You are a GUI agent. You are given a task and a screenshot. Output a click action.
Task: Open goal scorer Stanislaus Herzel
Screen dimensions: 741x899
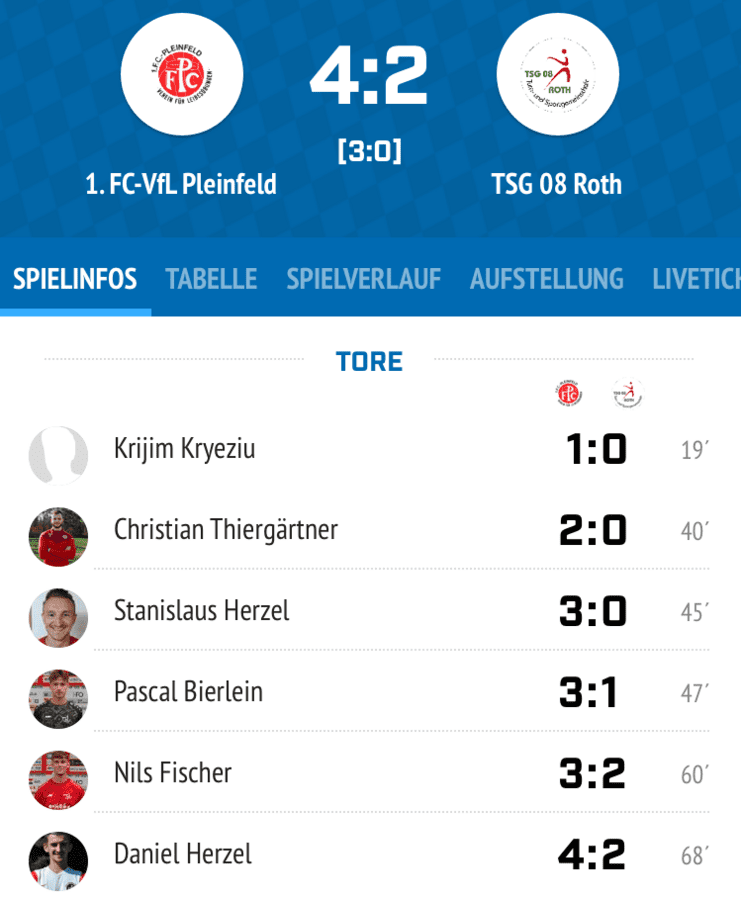point(201,610)
